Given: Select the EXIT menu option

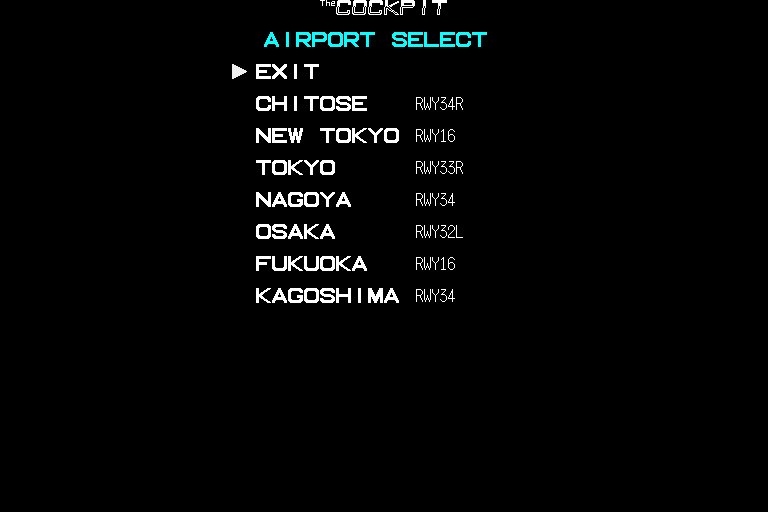Looking at the screenshot, I should (287, 72).
